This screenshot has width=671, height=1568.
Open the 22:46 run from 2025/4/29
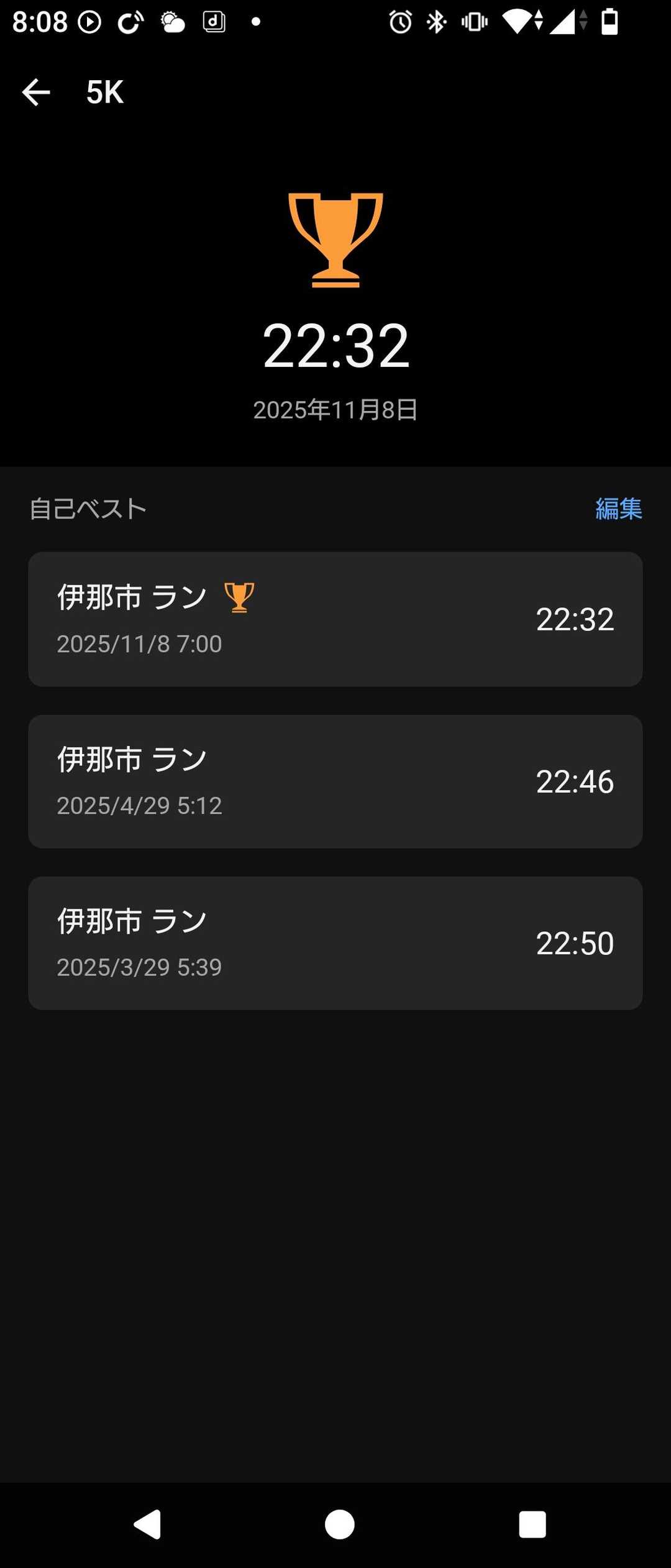[335, 782]
